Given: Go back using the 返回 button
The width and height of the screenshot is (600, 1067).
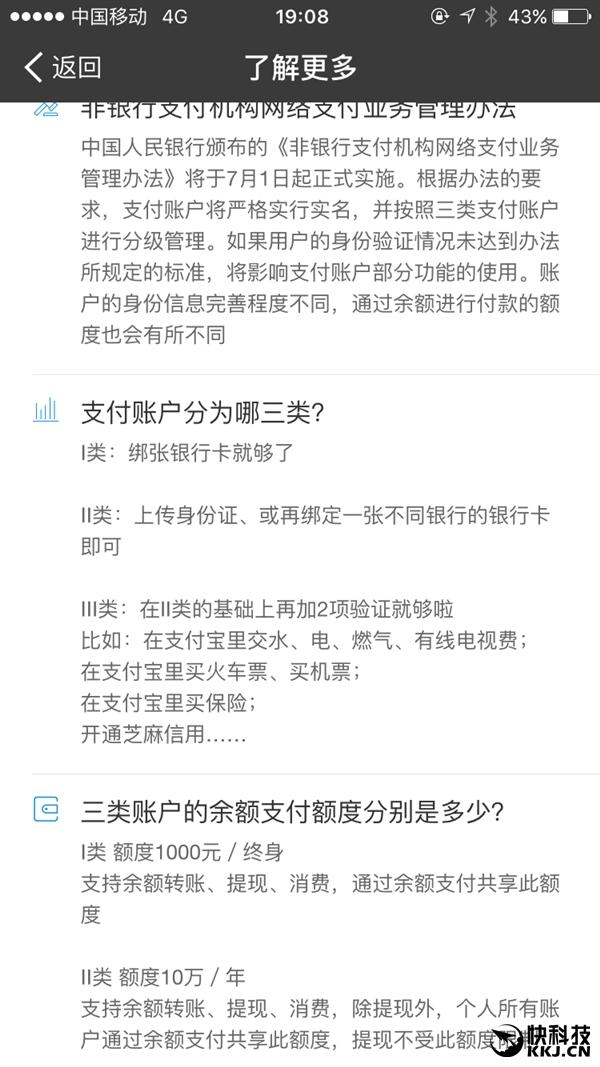Looking at the screenshot, I should 63,67.
